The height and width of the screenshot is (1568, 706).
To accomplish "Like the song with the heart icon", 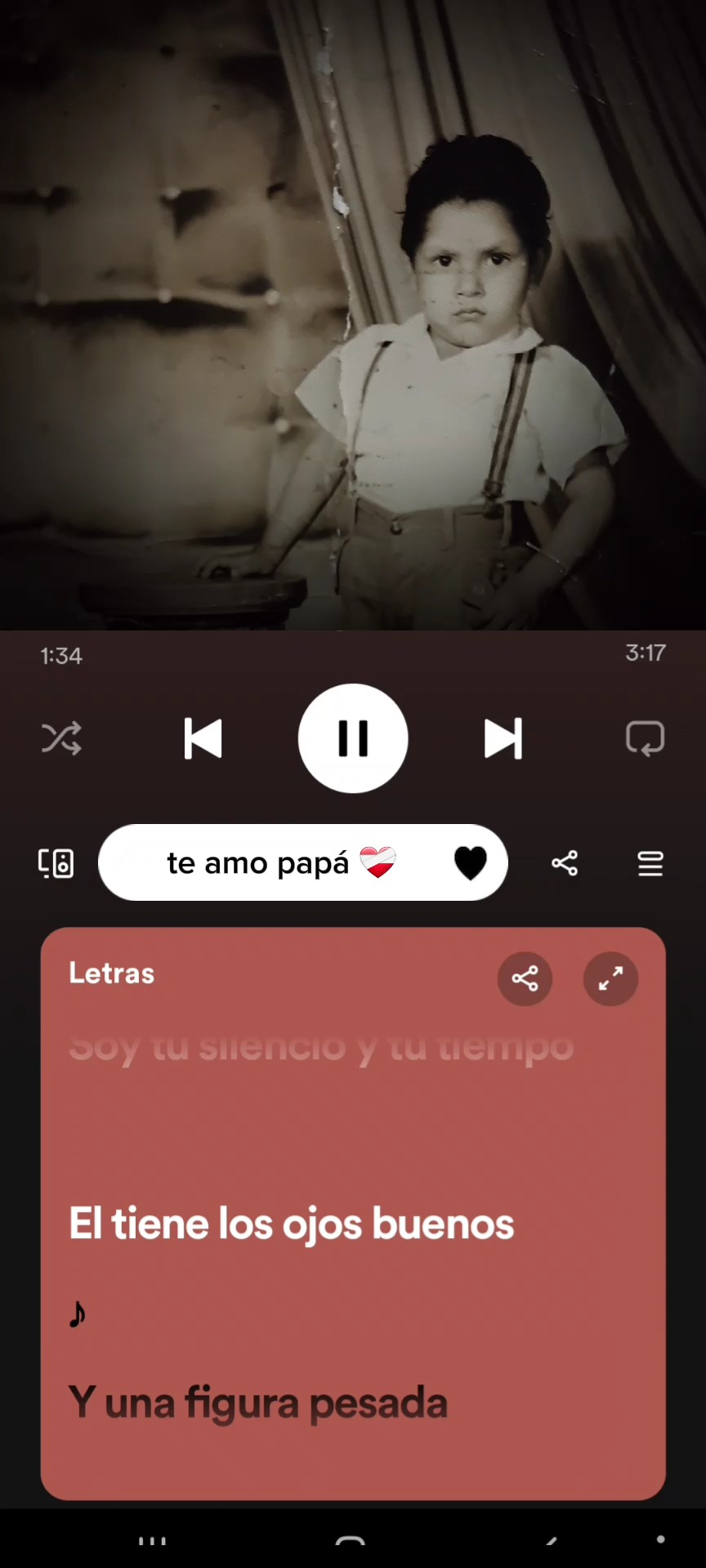I will pos(470,863).
